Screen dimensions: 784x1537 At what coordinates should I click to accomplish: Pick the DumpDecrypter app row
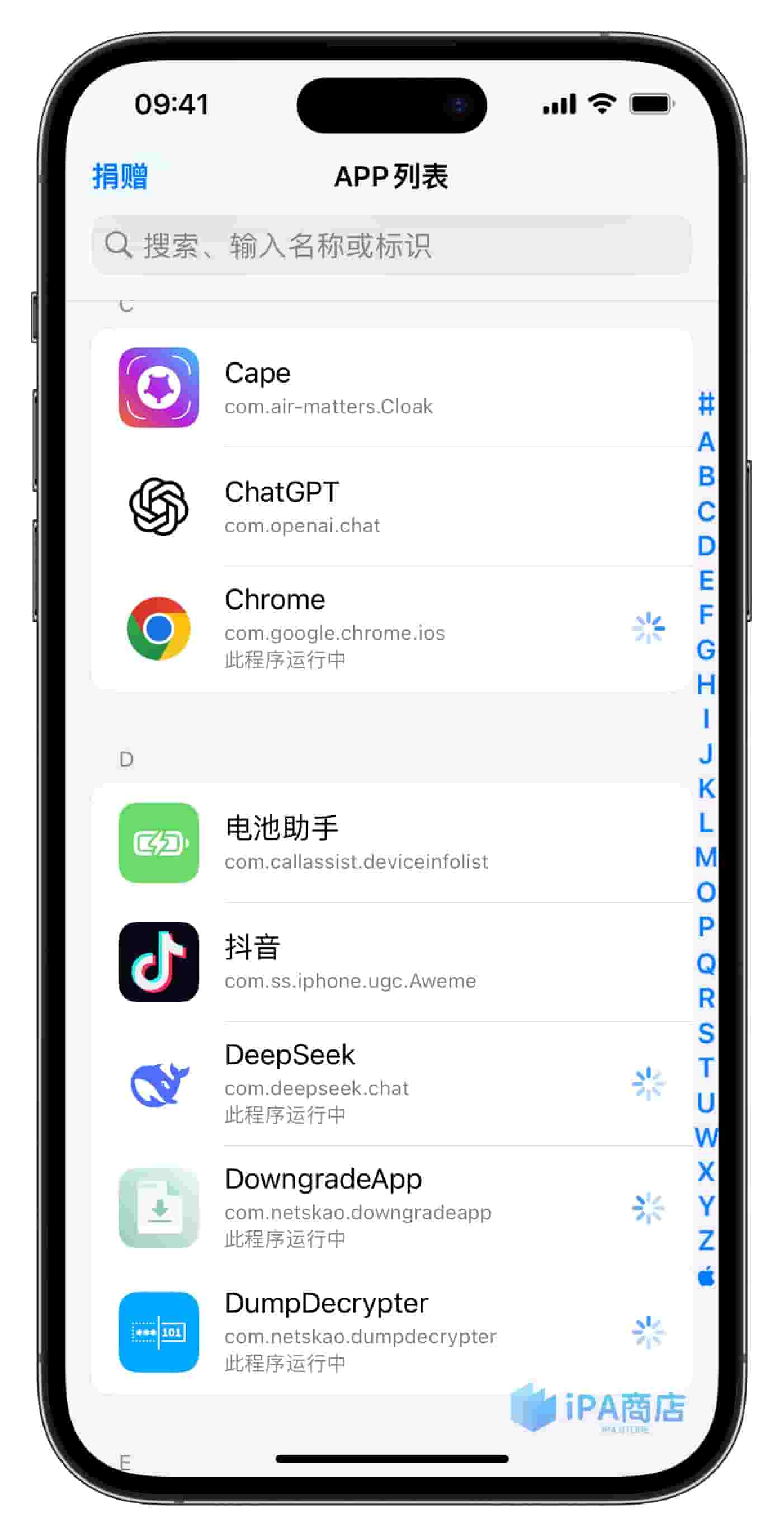pos(391,1332)
